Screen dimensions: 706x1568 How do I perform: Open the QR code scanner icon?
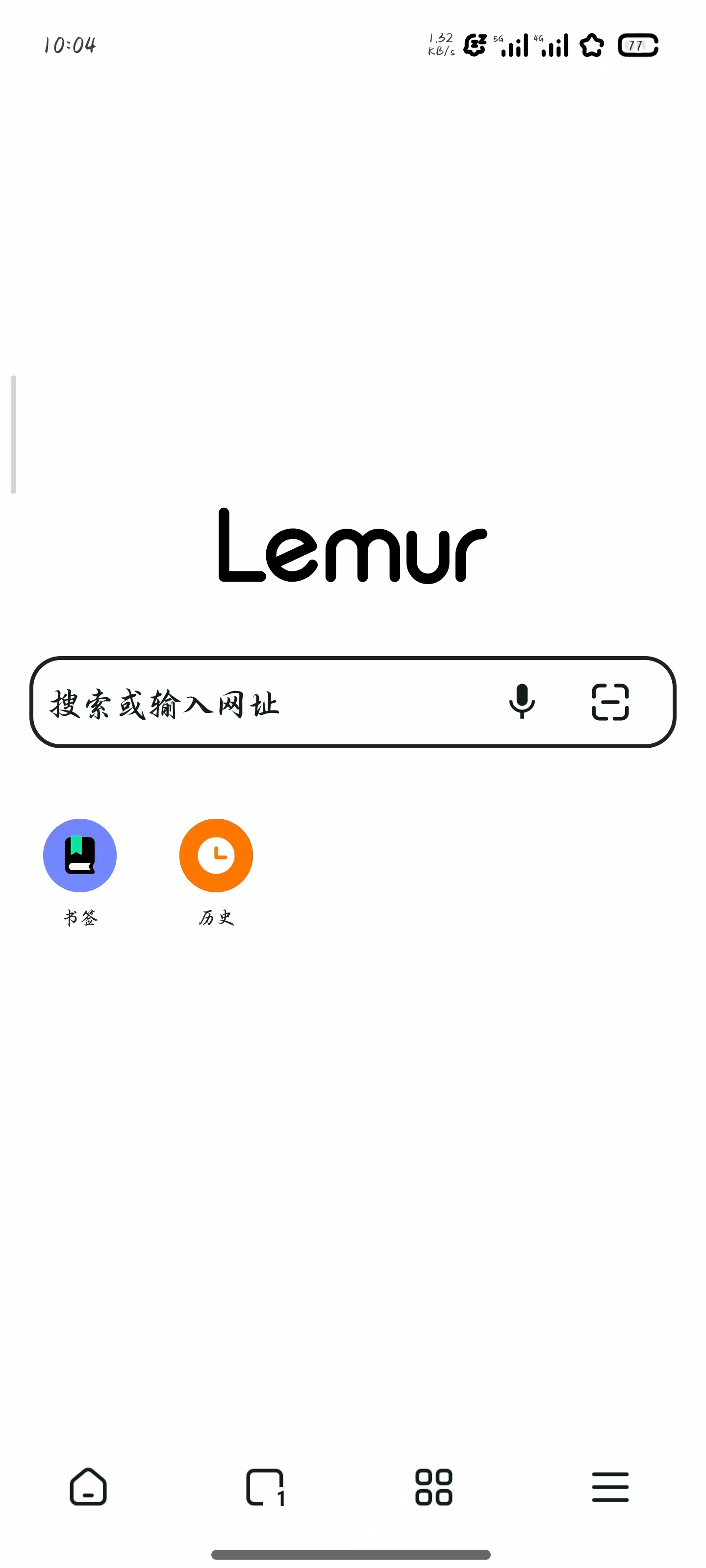(610, 702)
